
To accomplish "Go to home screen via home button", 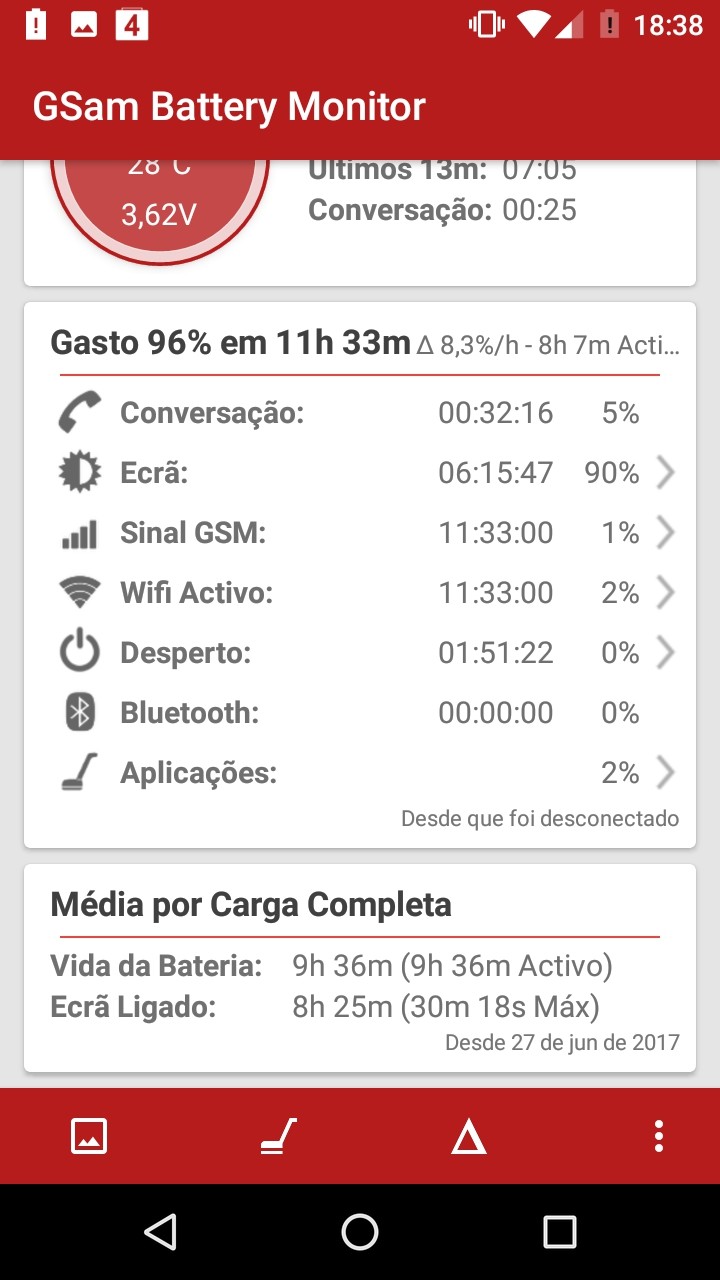I will pos(360,1232).
